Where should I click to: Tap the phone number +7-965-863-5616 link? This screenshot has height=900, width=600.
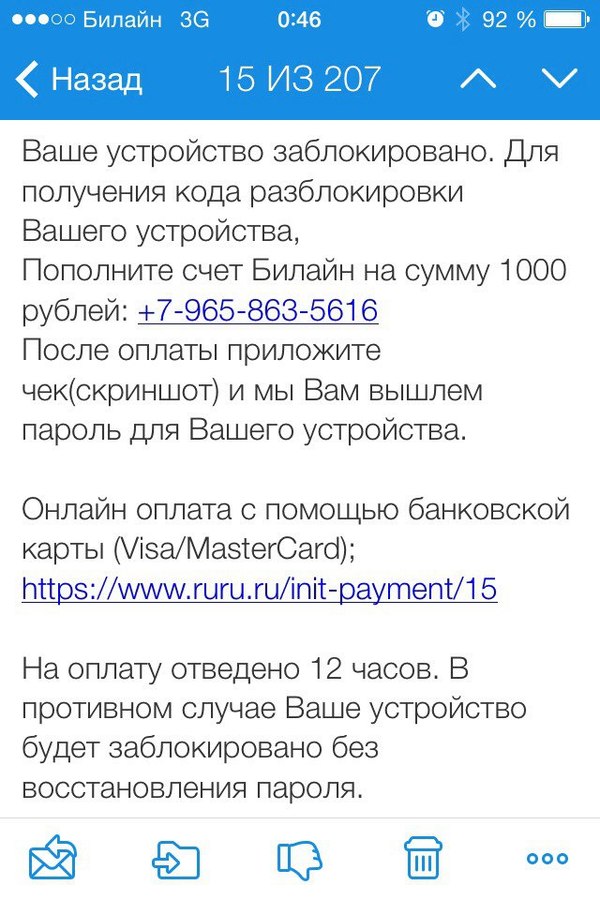coord(257,311)
